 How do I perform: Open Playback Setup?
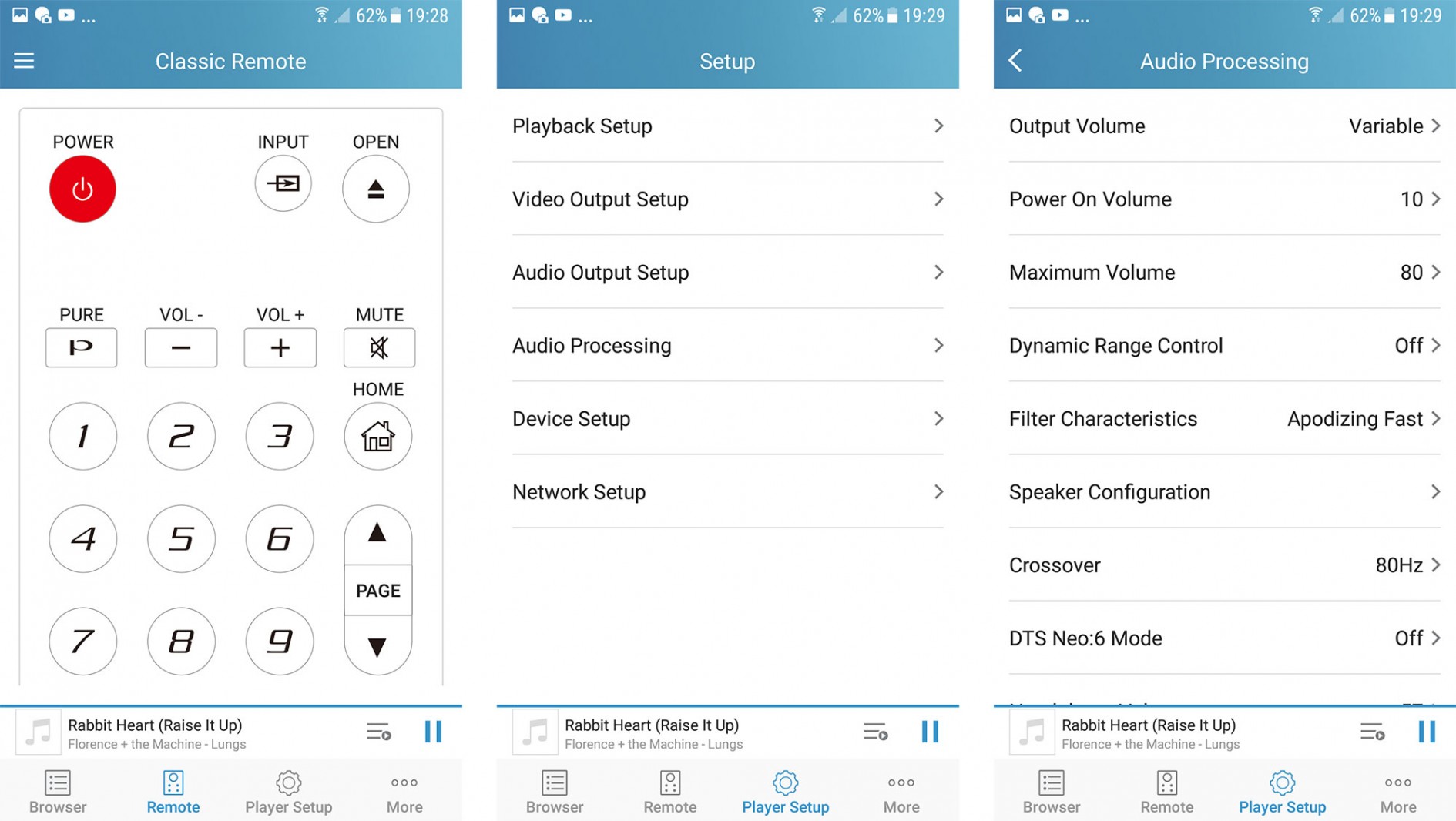(727, 126)
